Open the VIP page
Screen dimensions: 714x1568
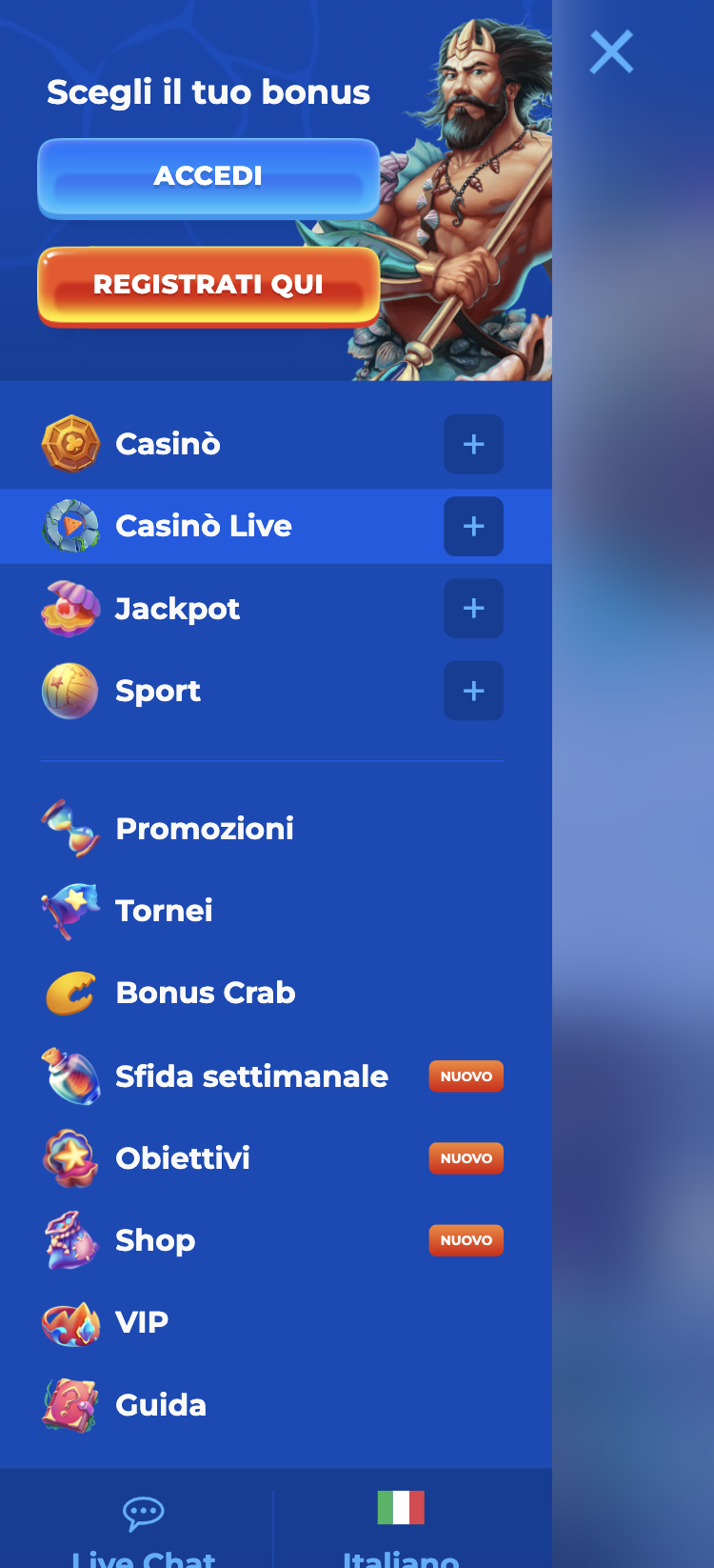[x=142, y=1322]
